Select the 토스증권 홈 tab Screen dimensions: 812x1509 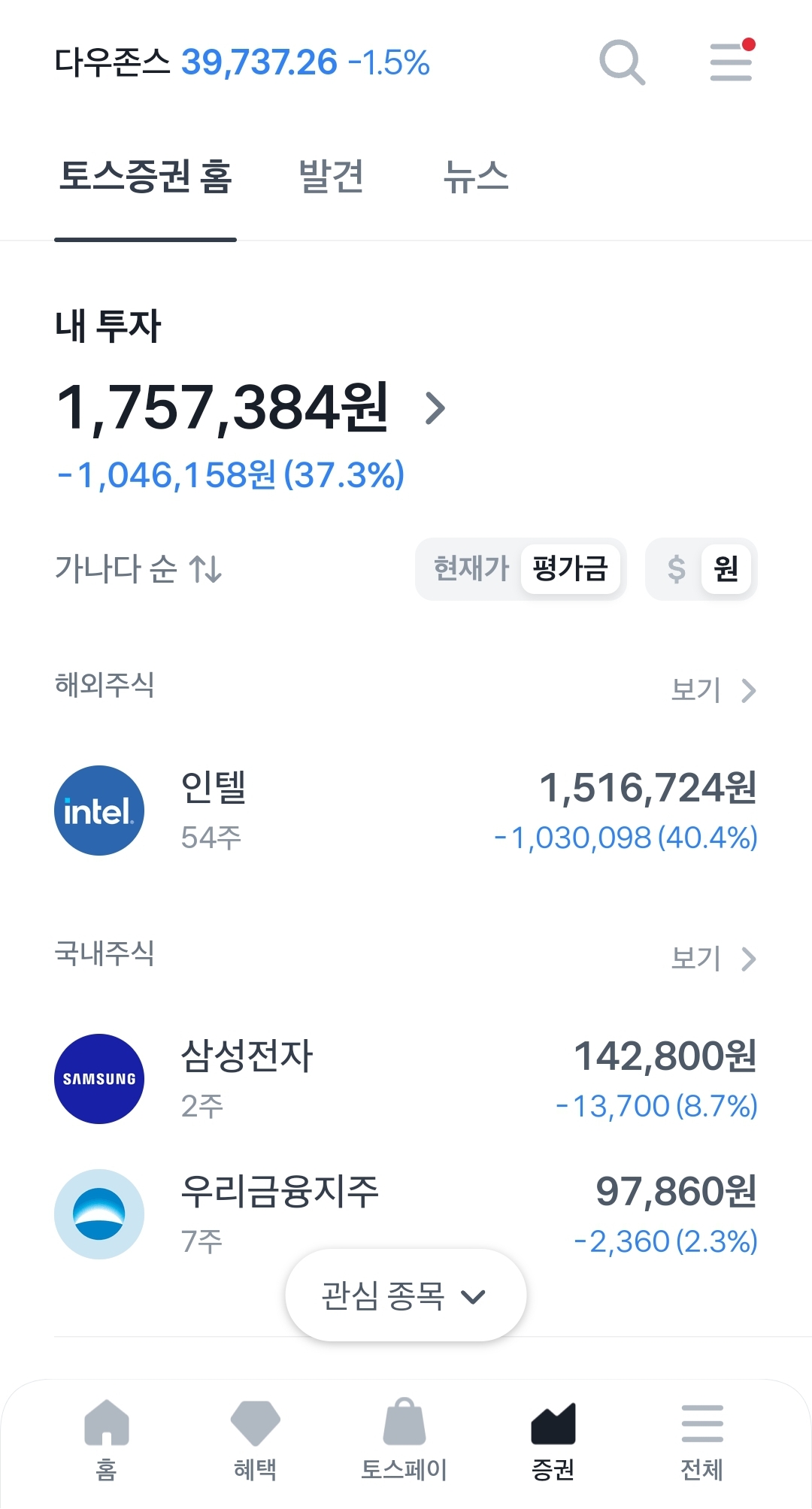[146, 177]
